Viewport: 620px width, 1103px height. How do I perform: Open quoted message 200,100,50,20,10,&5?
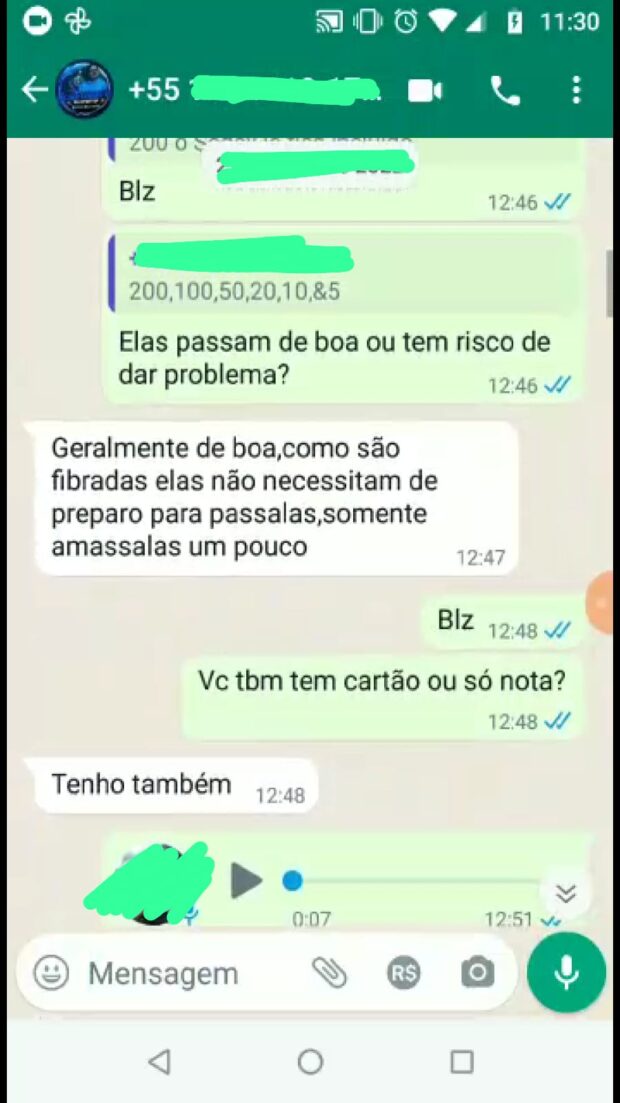(340, 273)
